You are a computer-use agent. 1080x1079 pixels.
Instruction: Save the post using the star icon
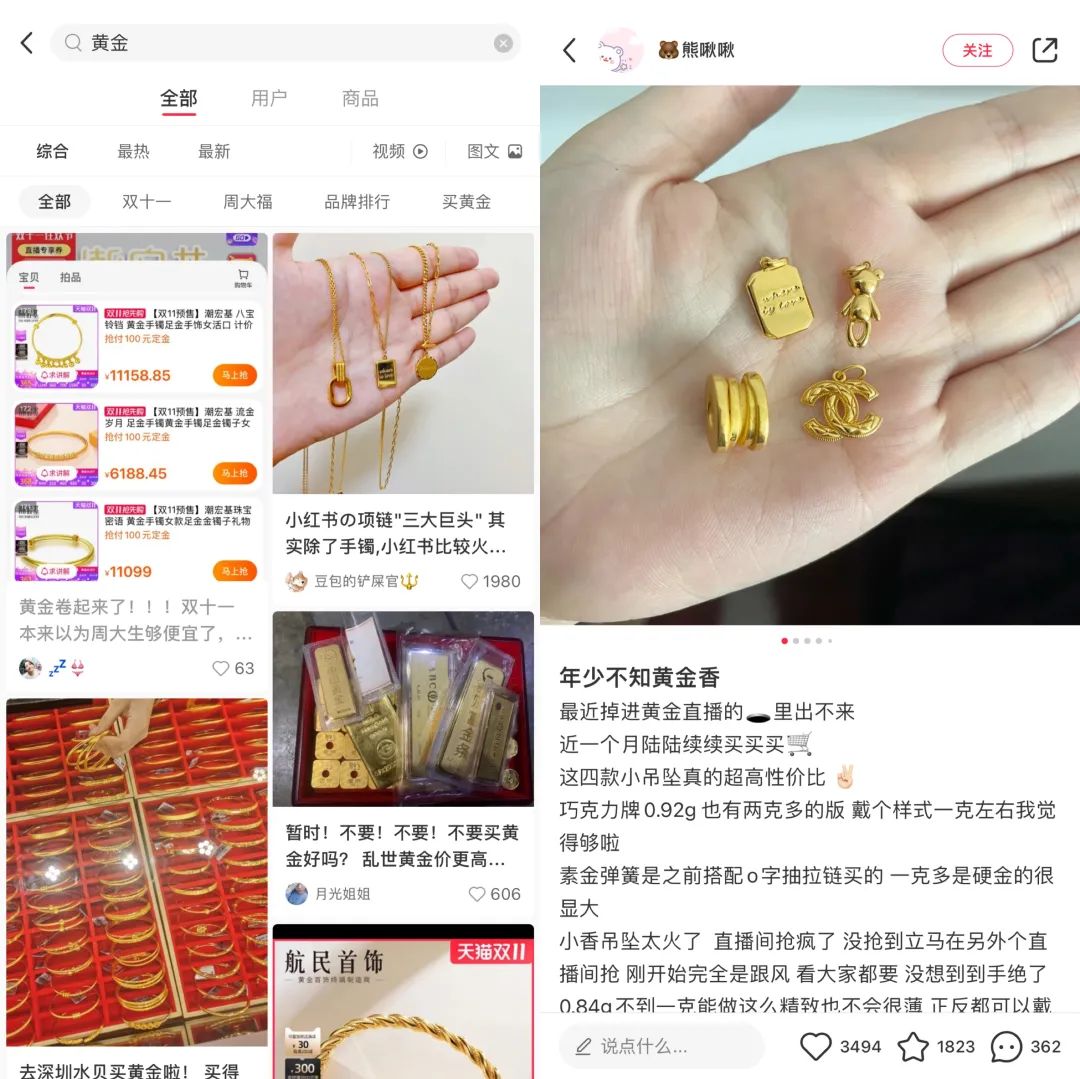coord(913,1046)
